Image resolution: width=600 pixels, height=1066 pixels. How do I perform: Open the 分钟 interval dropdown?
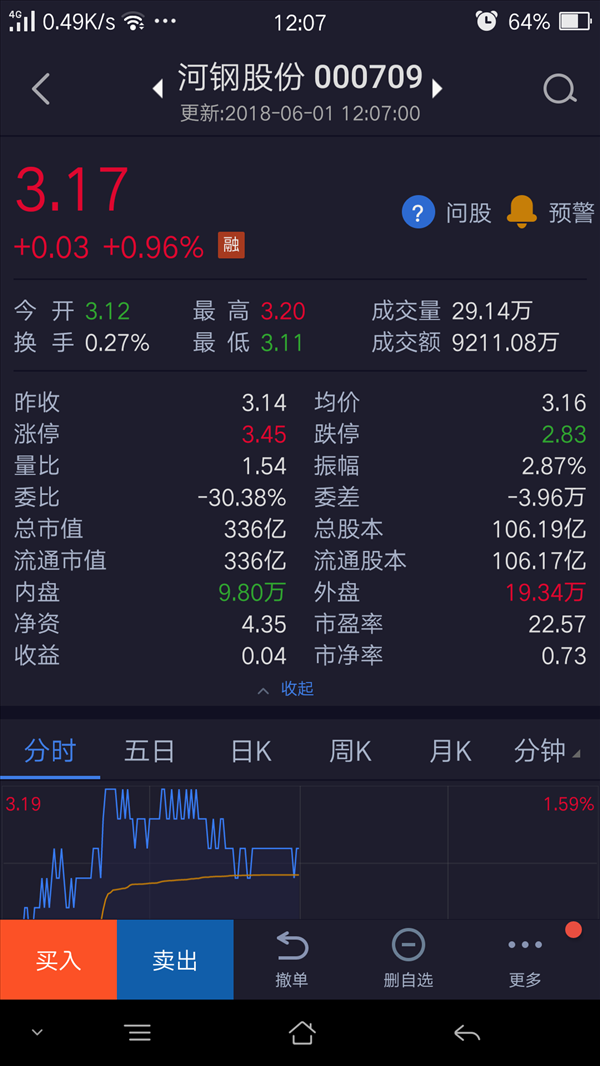pyautogui.click(x=548, y=751)
